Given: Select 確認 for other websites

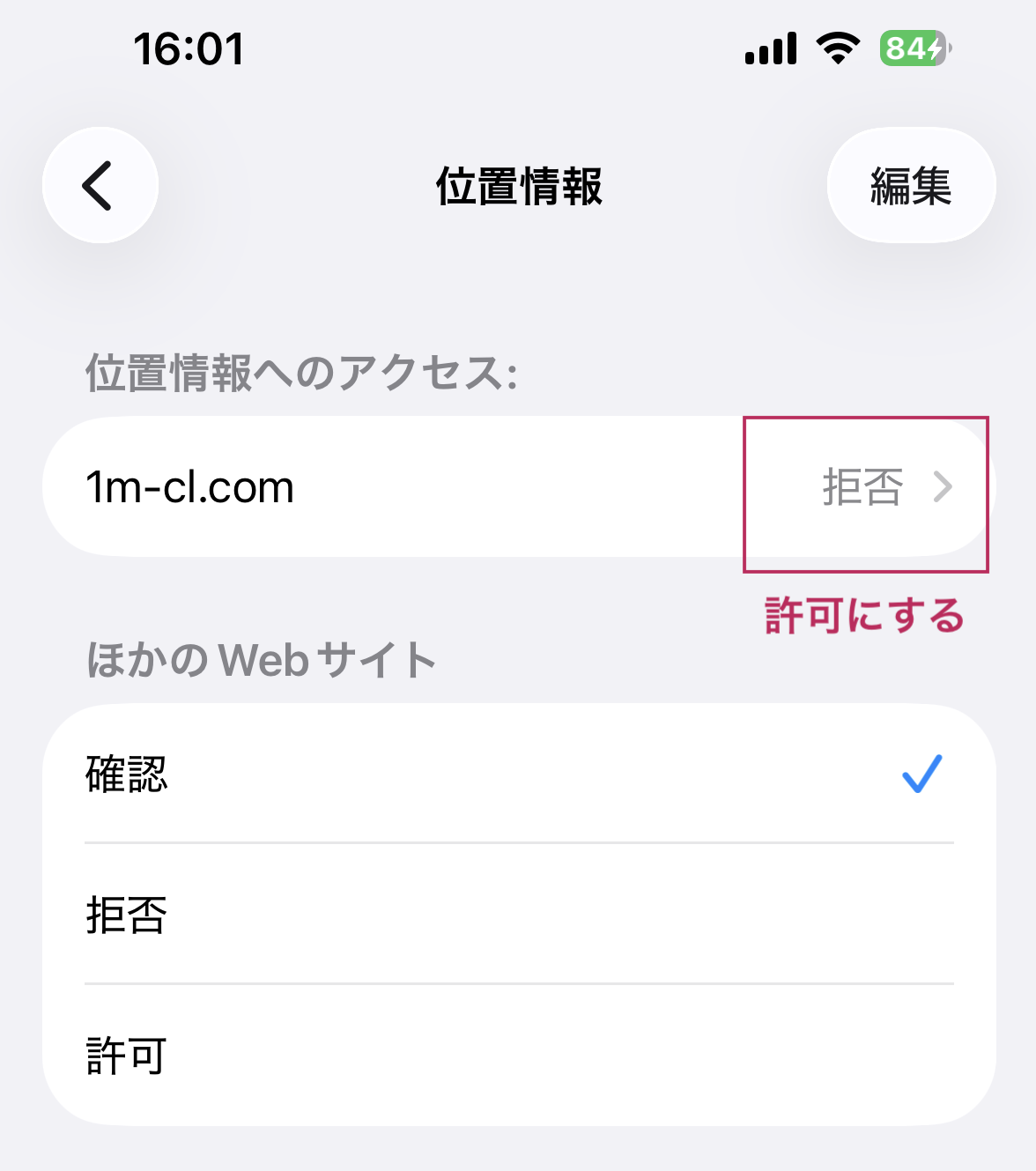Looking at the screenshot, I should pos(518,774).
